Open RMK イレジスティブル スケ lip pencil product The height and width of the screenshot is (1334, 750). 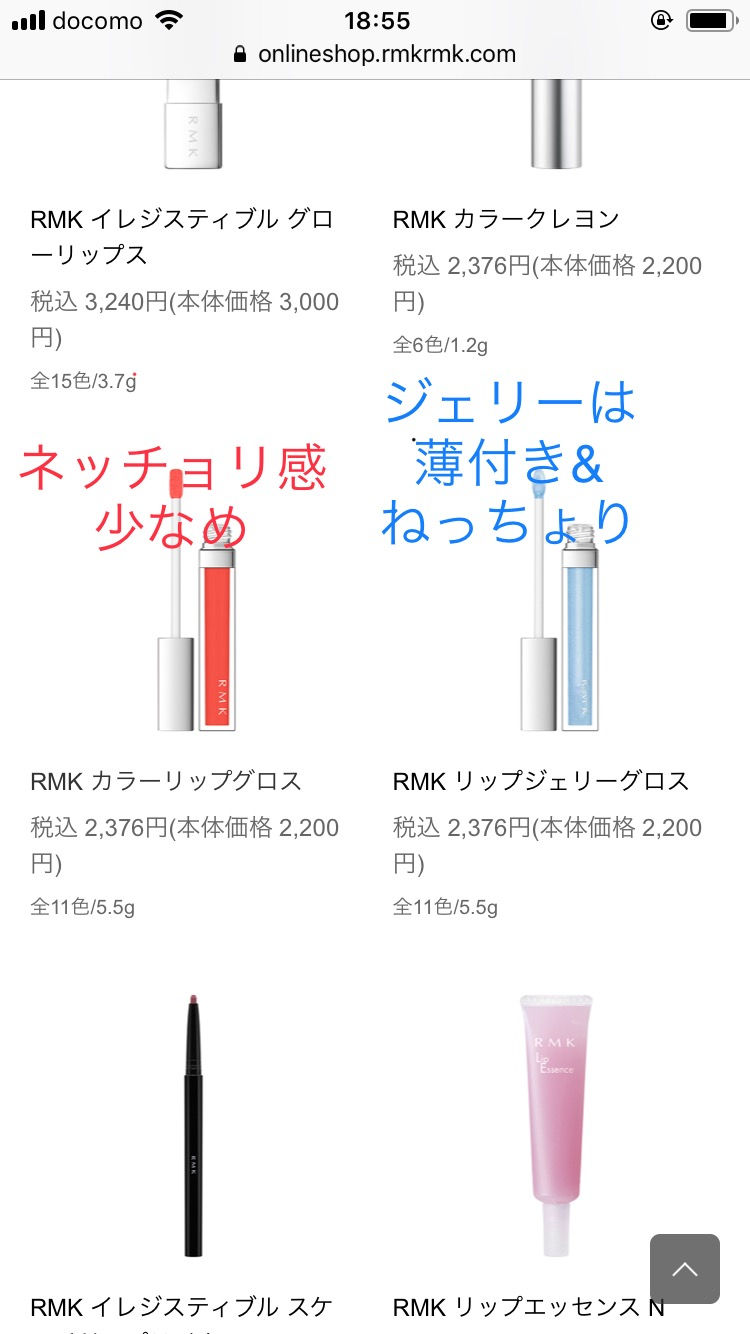click(x=181, y=1307)
